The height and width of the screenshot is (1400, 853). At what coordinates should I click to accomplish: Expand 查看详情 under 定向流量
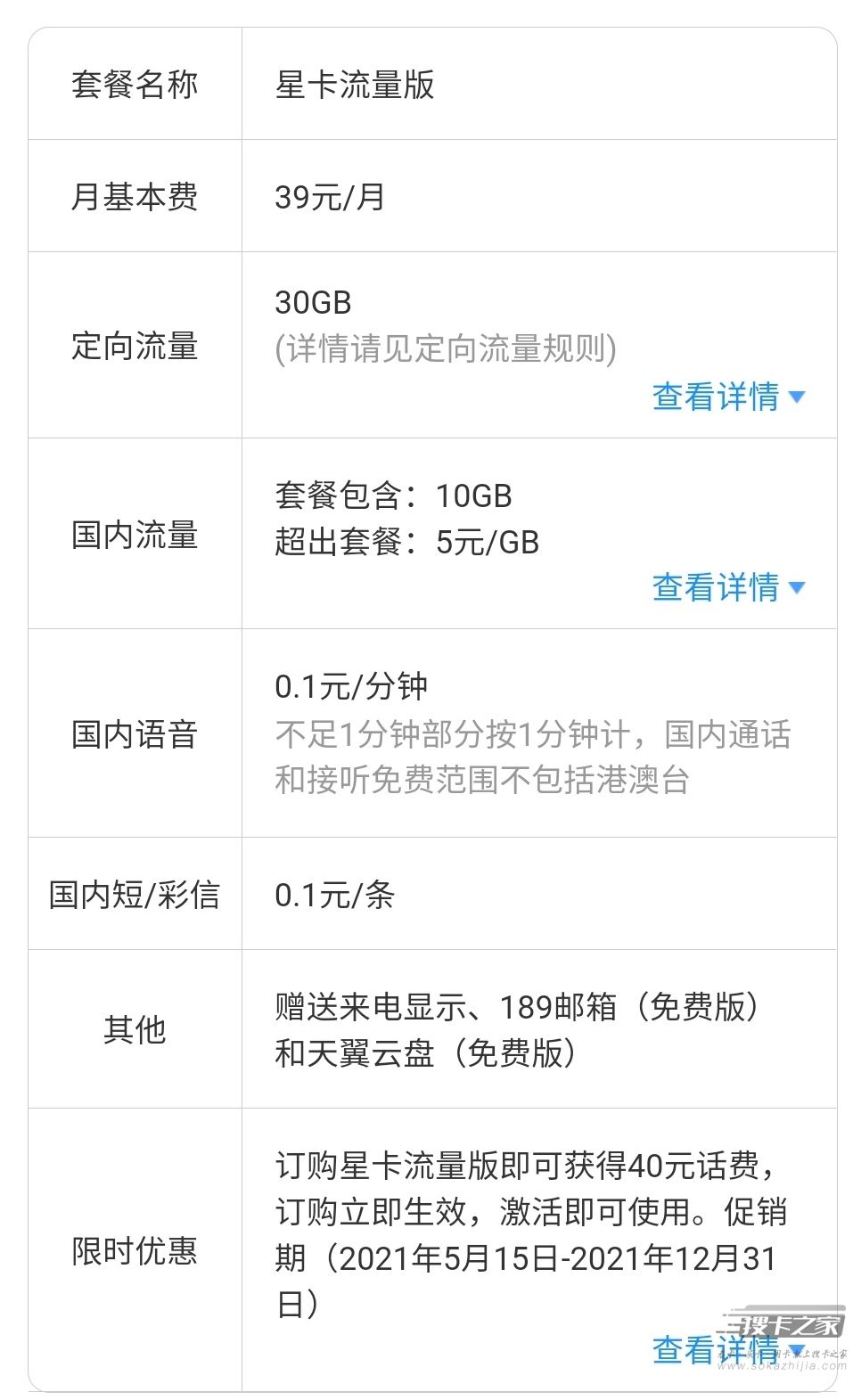pyautogui.click(x=728, y=397)
